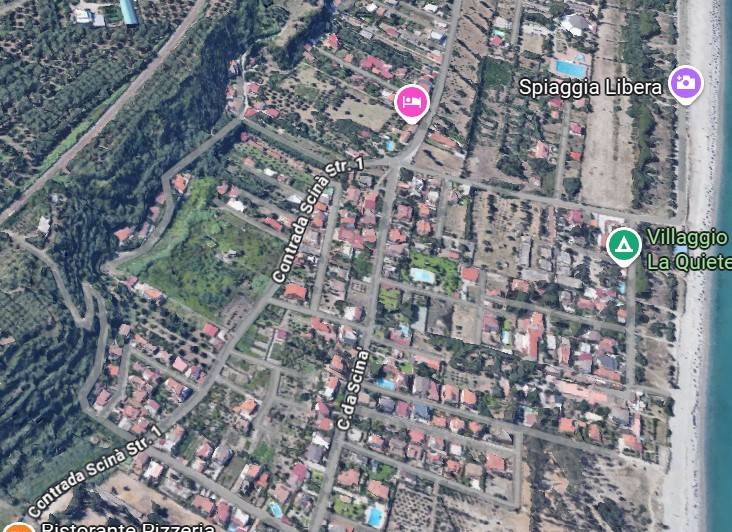The image size is (732, 532).
Task: Tap the Ristorante Pizzeria place marker
Action: 18,527
